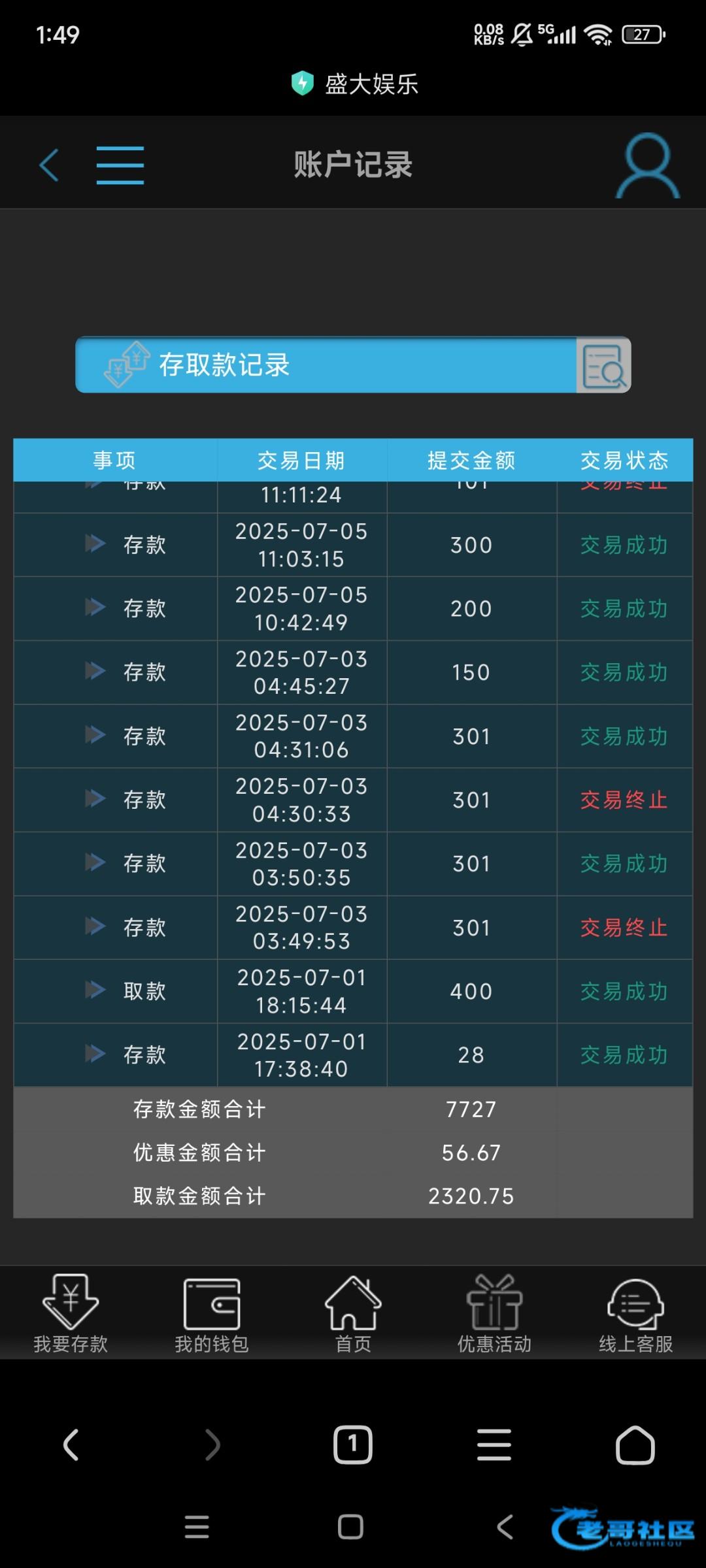
Task: Expand the deposit row dated 2025-07-01 17:38:40
Action: pos(95,1054)
